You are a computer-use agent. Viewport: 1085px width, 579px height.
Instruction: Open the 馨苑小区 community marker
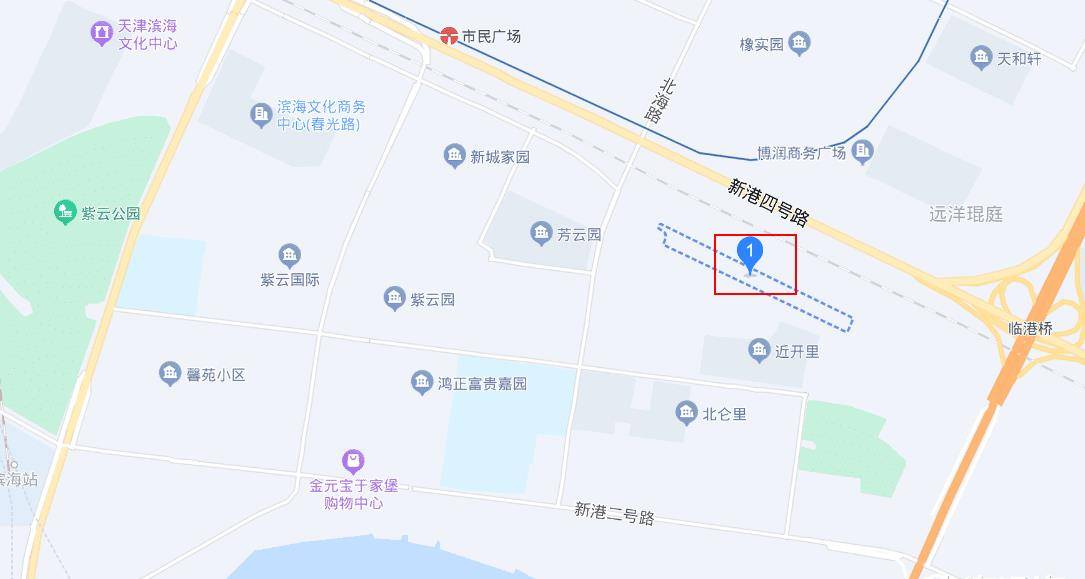coord(169,374)
